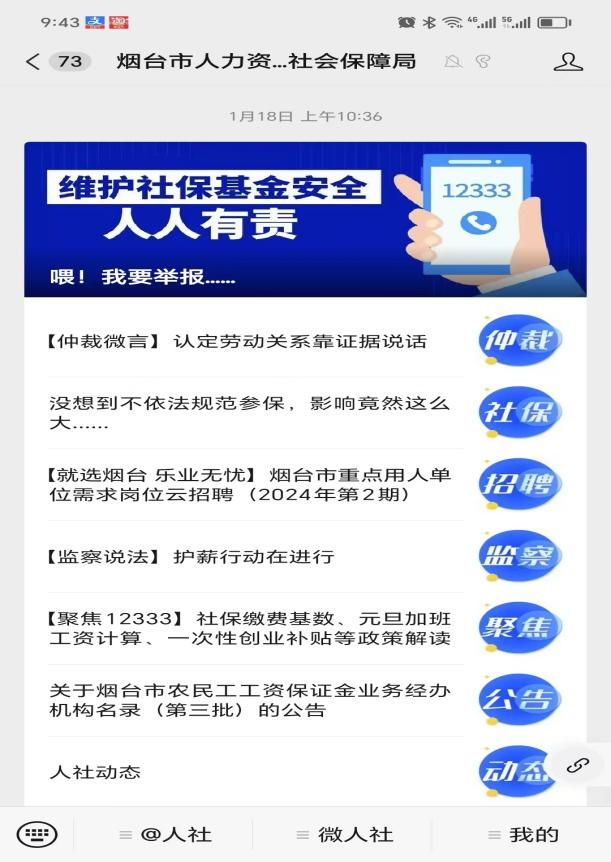
Task: Go back to the chat list
Action: coord(33,62)
